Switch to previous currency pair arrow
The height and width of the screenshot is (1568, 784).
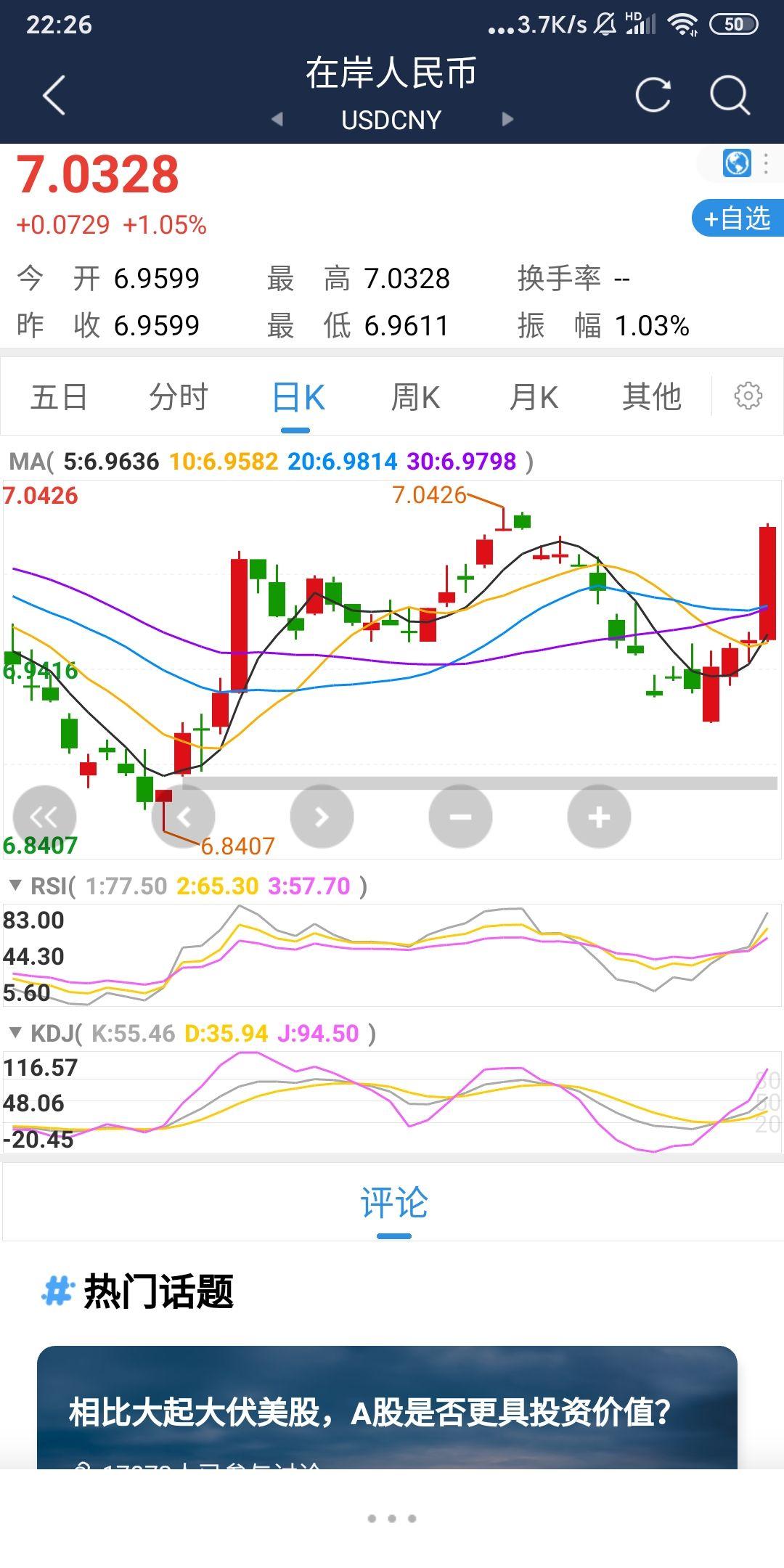(277, 119)
